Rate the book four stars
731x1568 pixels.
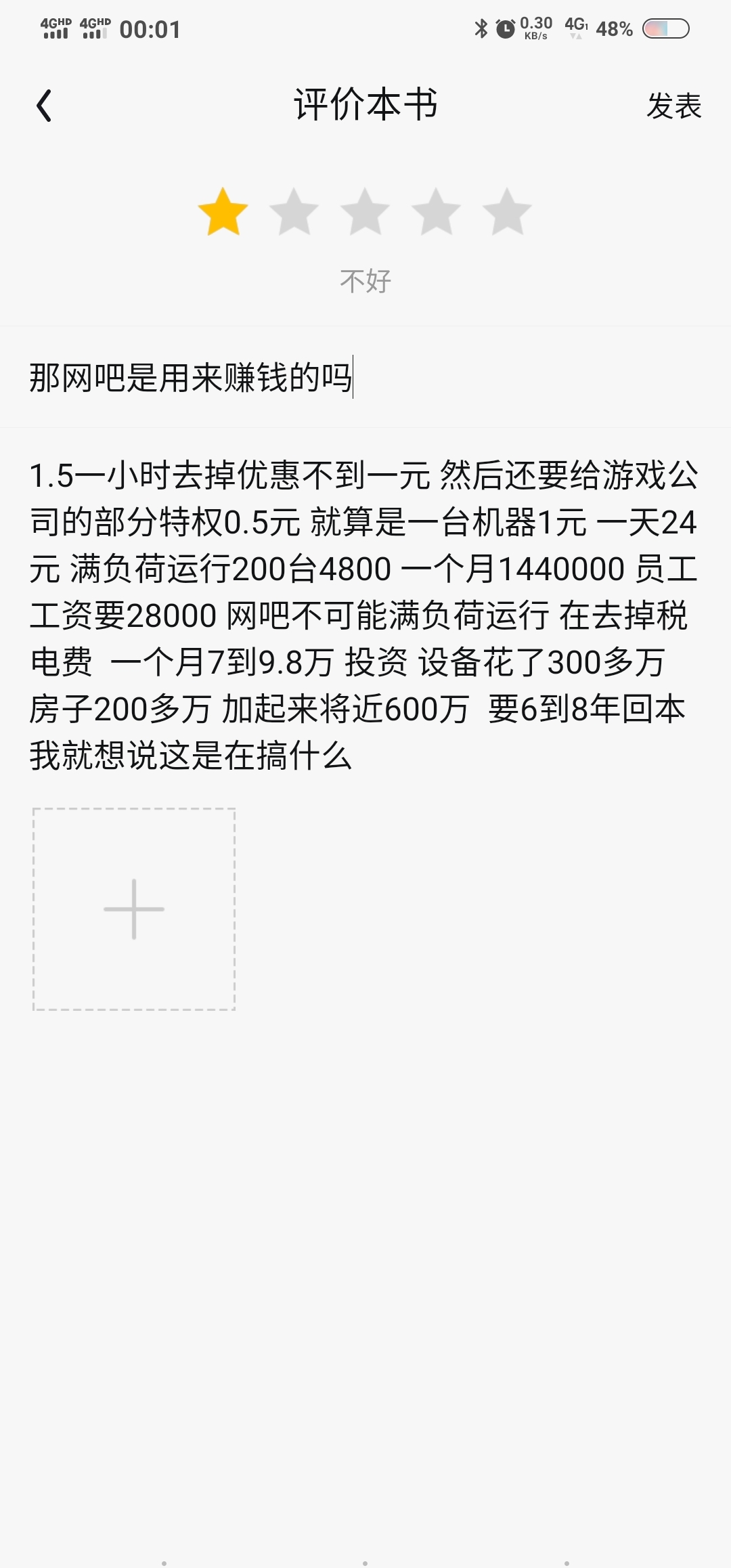pos(436,212)
